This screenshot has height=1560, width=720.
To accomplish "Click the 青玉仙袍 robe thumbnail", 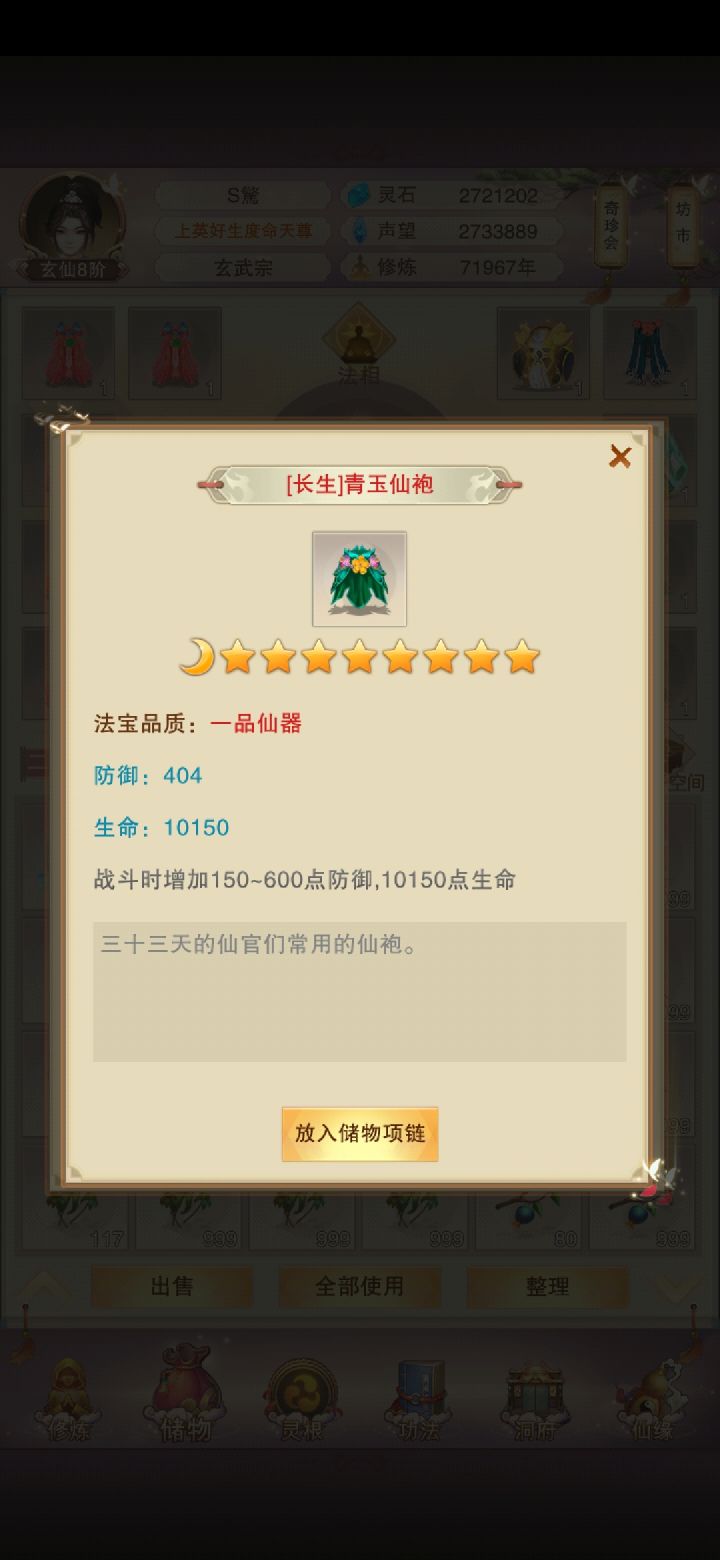I will pos(359,580).
